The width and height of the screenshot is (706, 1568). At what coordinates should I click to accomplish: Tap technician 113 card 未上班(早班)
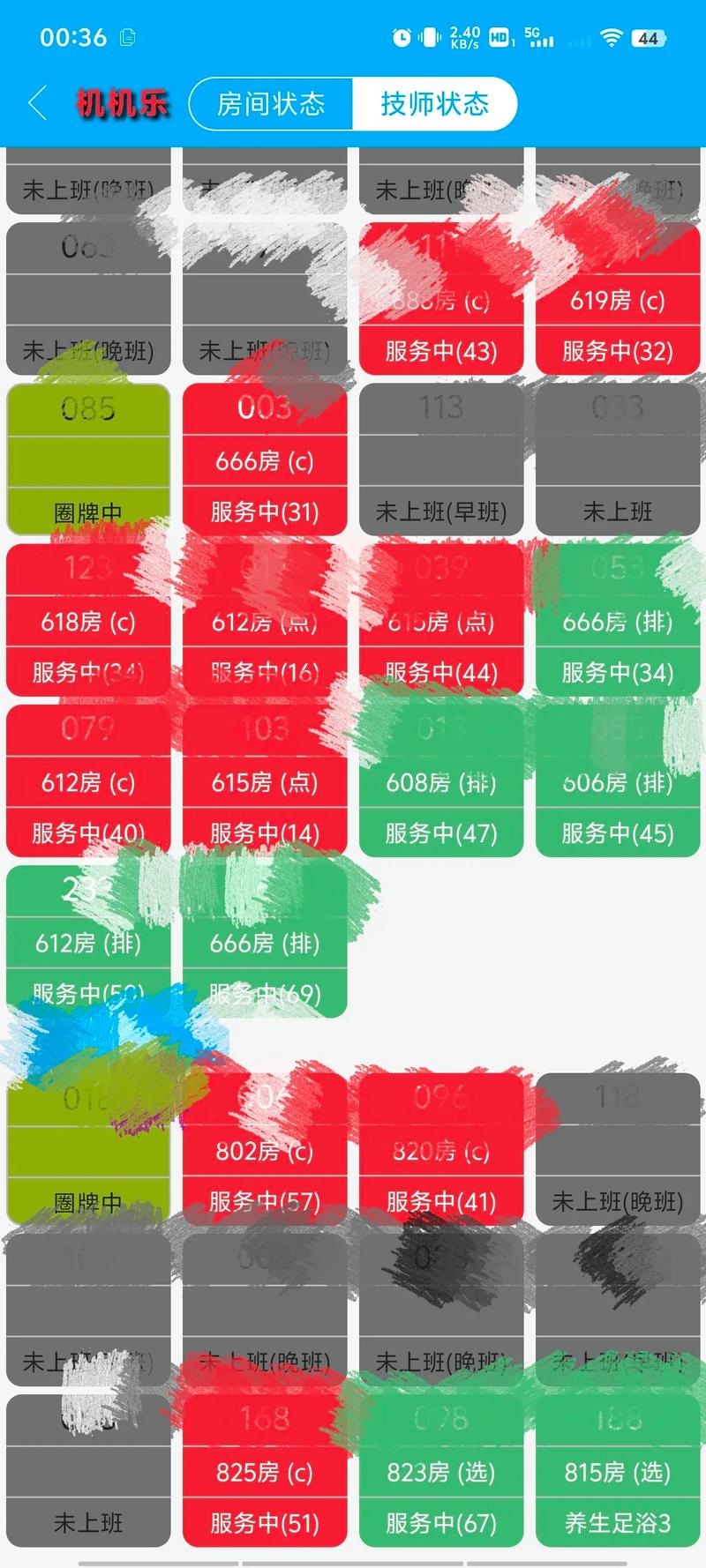pyautogui.click(x=441, y=459)
